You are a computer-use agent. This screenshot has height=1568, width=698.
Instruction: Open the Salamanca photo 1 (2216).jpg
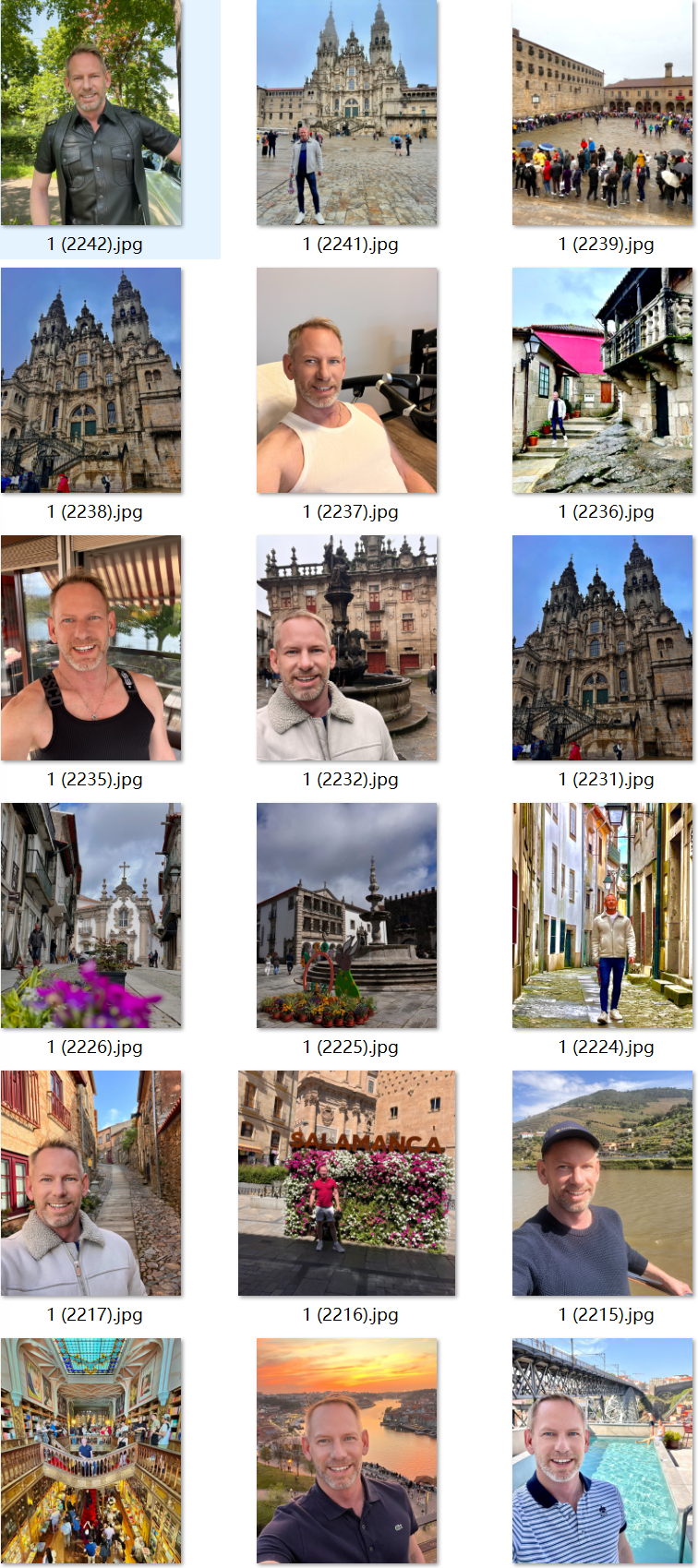346,1183
